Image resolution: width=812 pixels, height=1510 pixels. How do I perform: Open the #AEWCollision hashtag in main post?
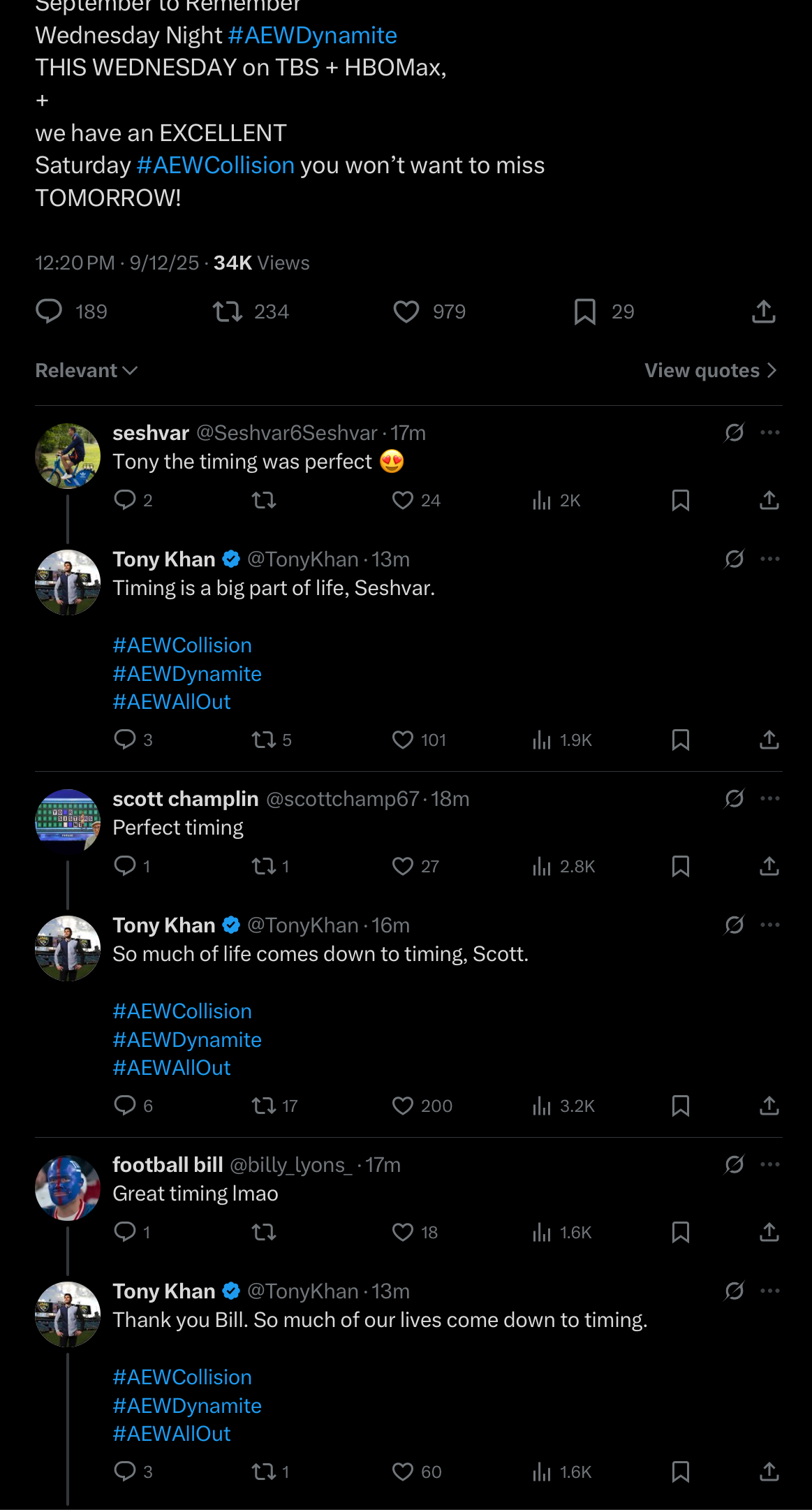click(215, 166)
